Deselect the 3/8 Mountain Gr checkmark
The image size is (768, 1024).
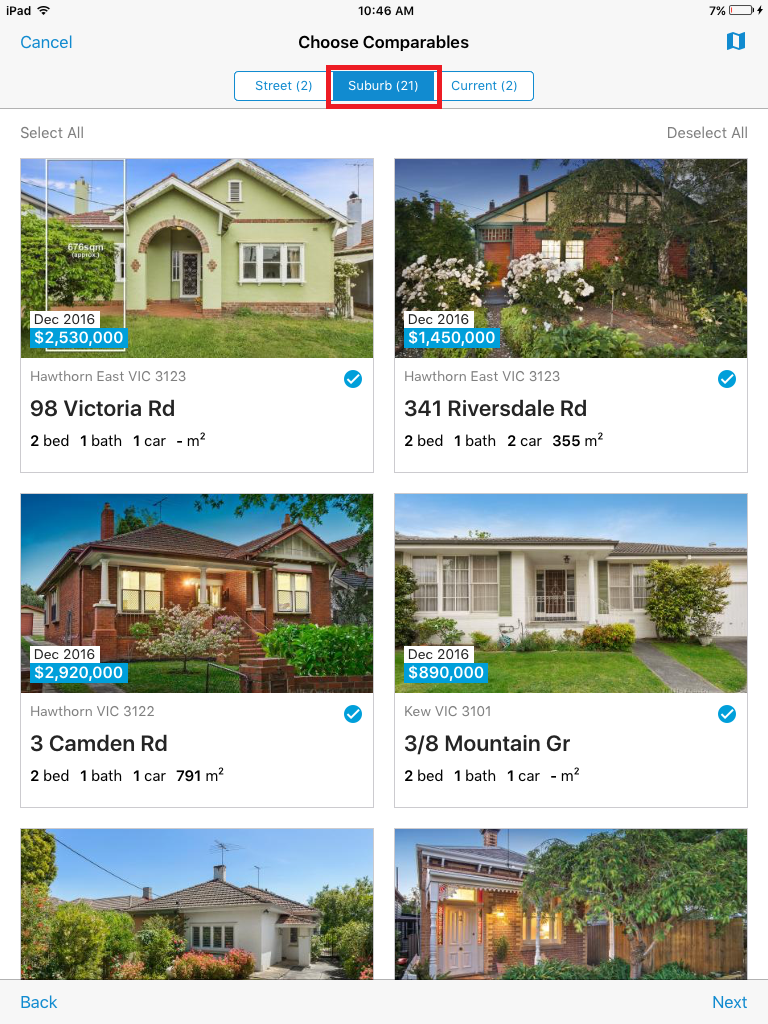tap(727, 714)
